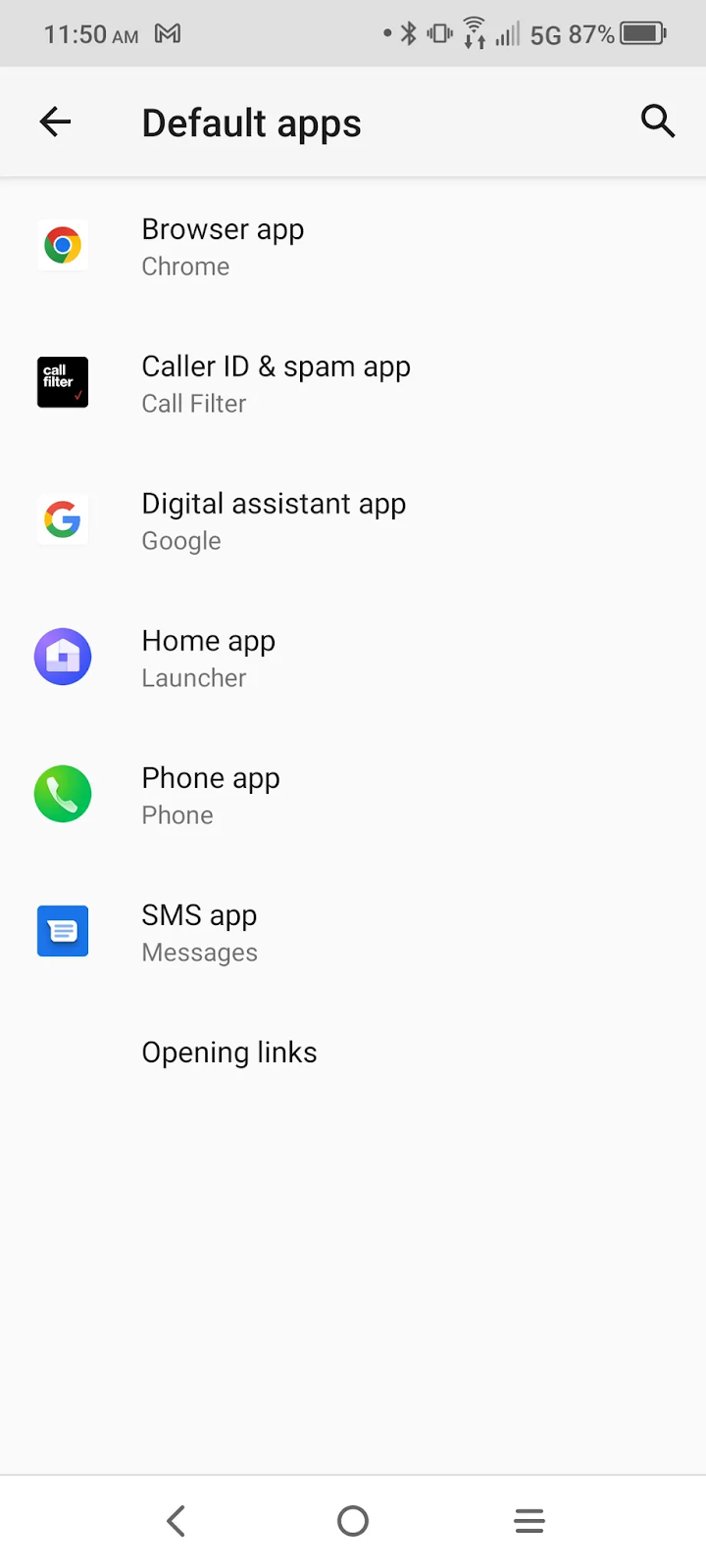Search settings with the magnifier icon

click(x=658, y=122)
